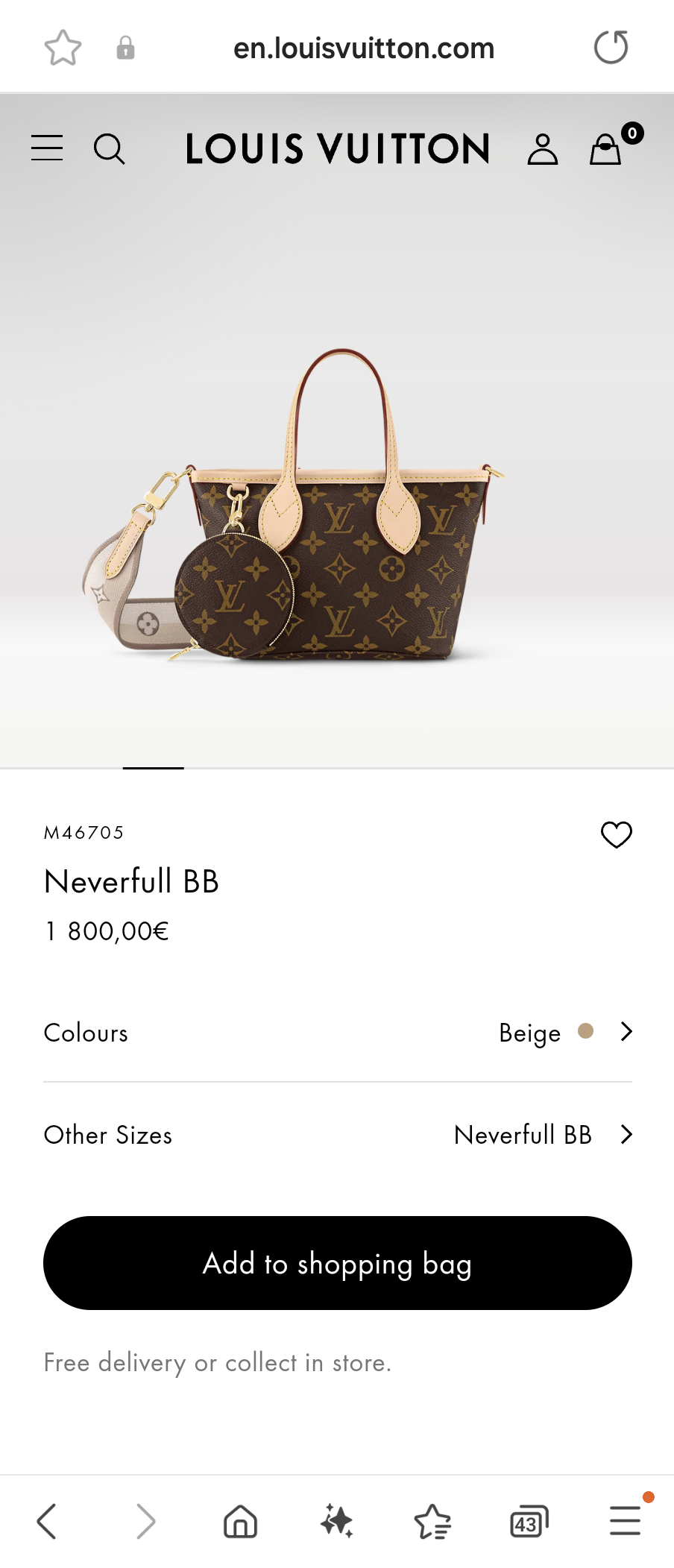Image resolution: width=674 pixels, height=1568 pixels.
Task: Open the browser overflow menu
Action: (625, 1521)
